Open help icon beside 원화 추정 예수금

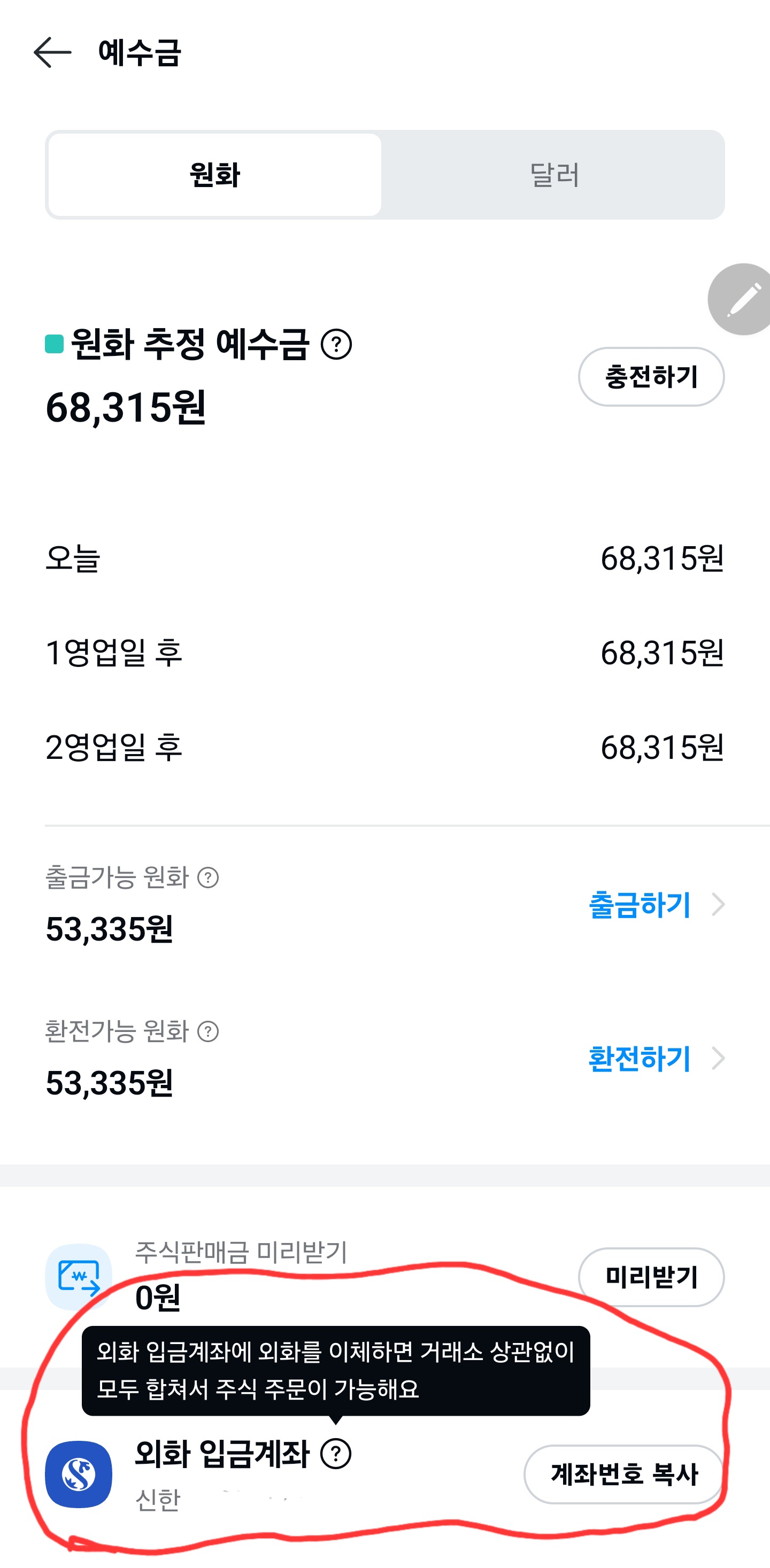pyautogui.click(x=336, y=345)
